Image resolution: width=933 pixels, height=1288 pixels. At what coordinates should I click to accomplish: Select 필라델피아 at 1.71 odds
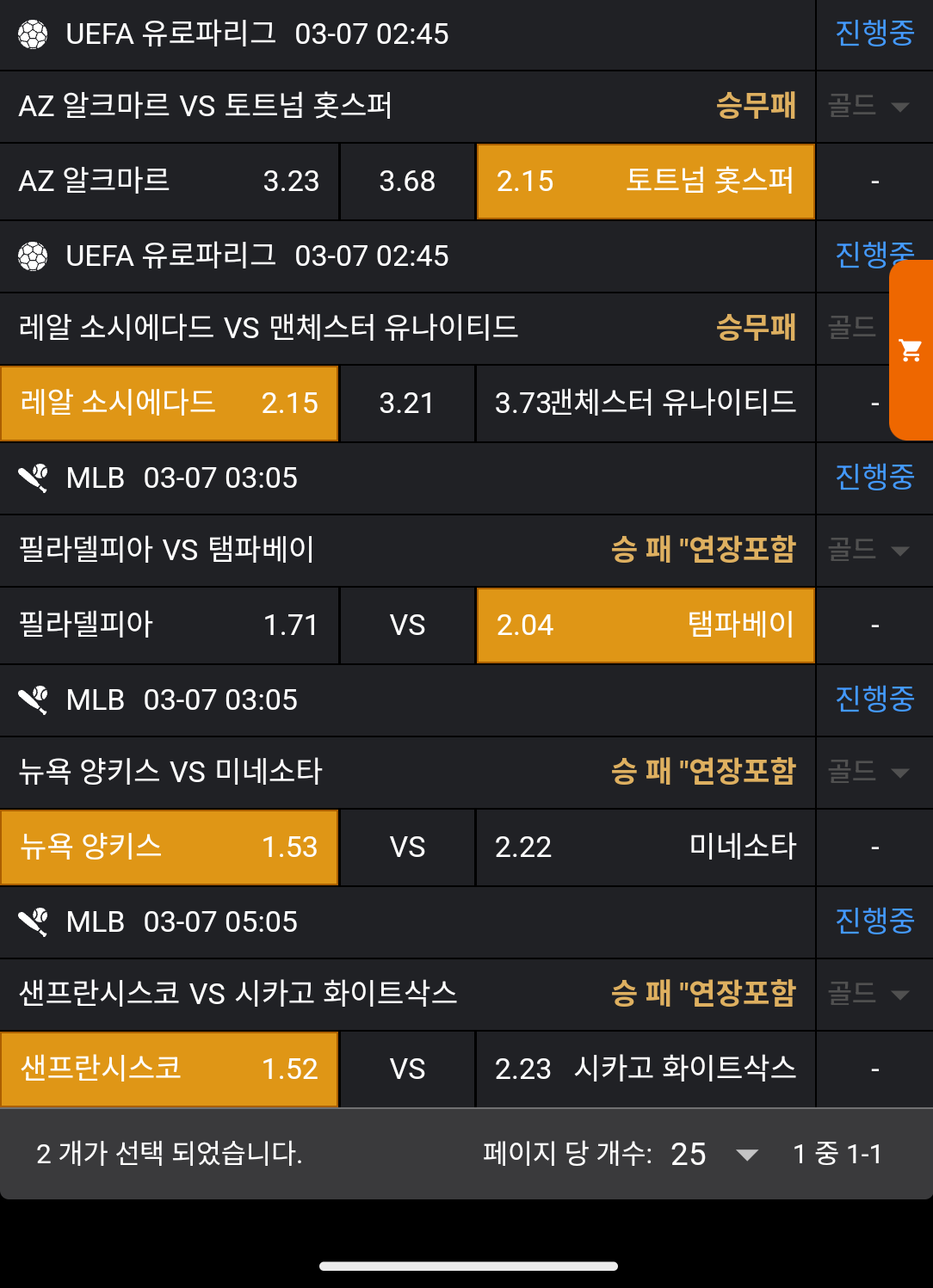(169, 625)
